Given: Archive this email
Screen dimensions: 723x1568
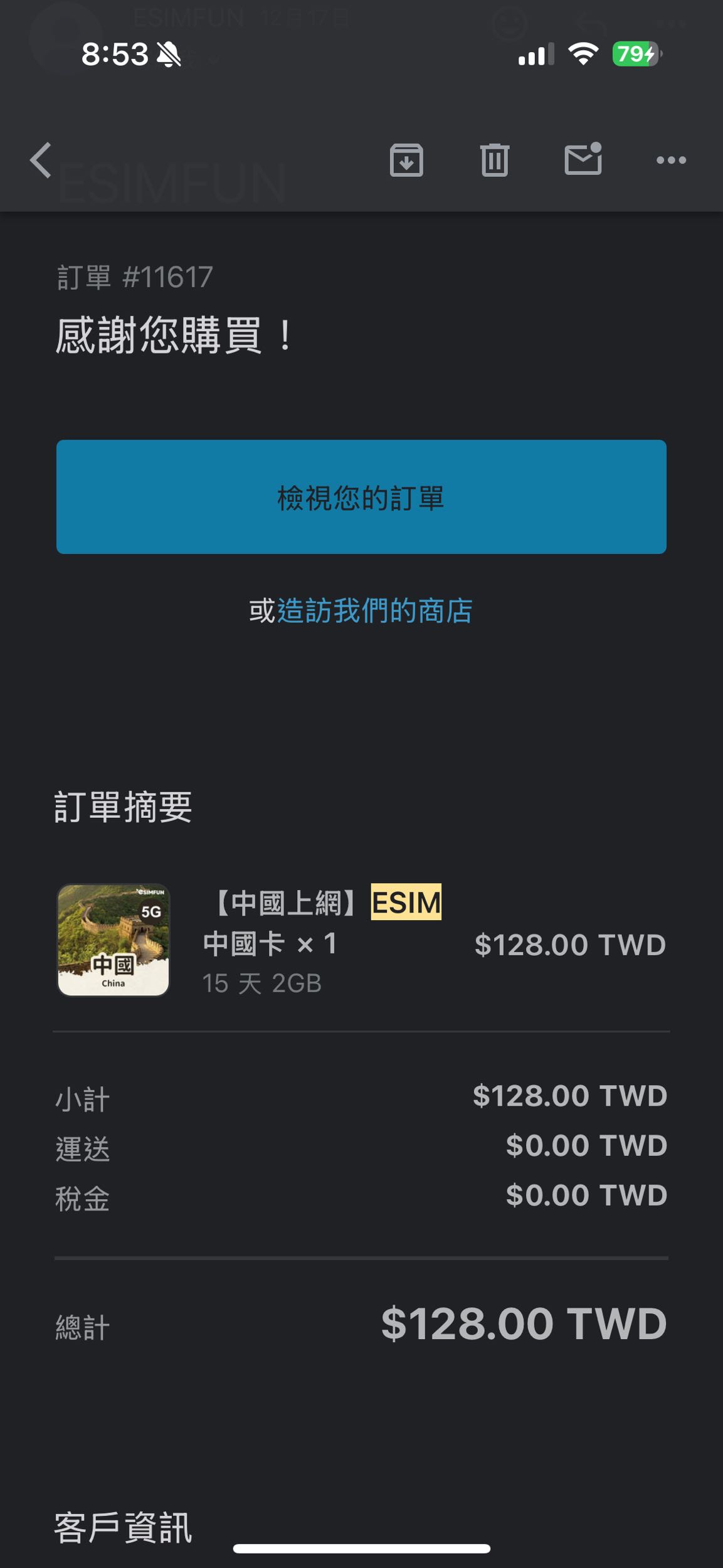Looking at the screenshot, I should pyautogui.click(x=406, y=160).
